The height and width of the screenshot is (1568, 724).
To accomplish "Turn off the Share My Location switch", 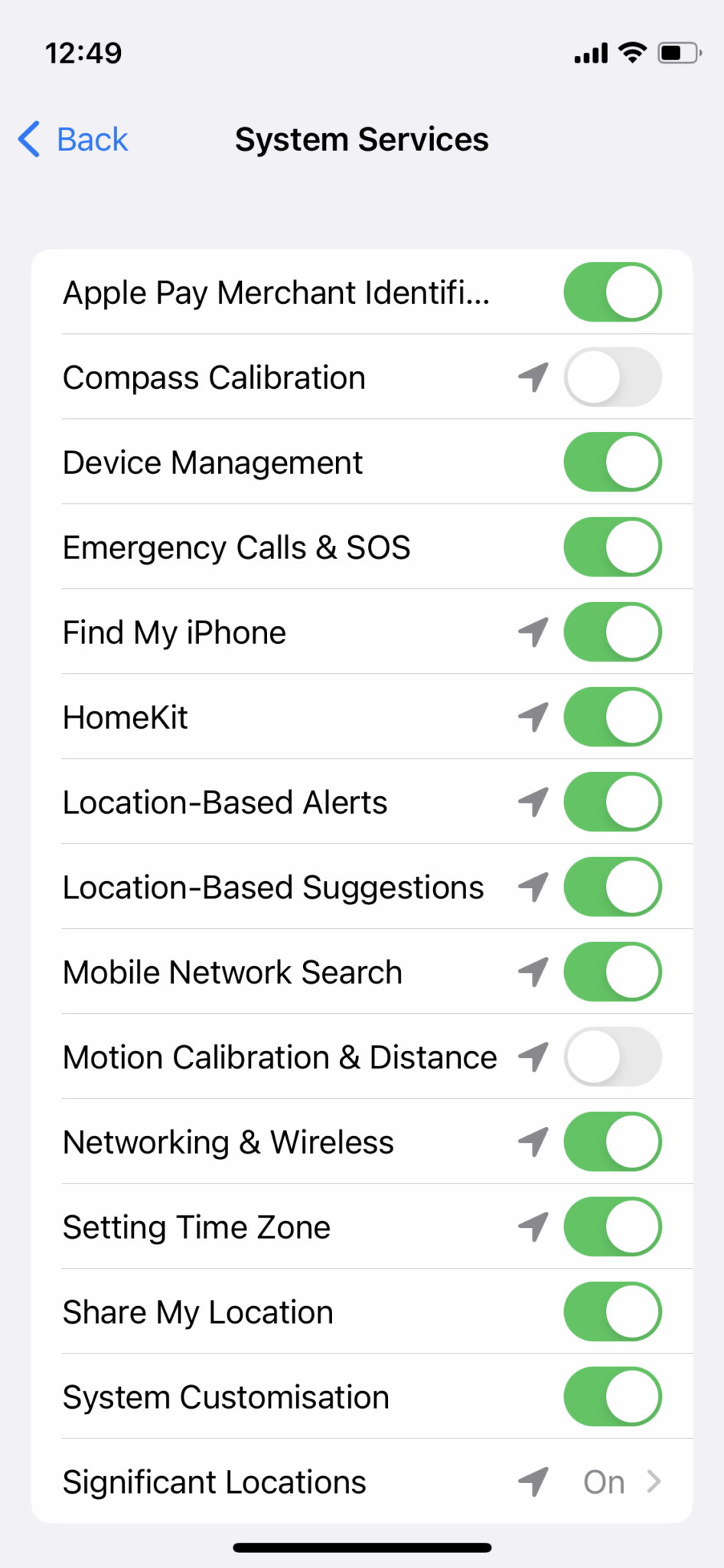I will [612, 1312].
